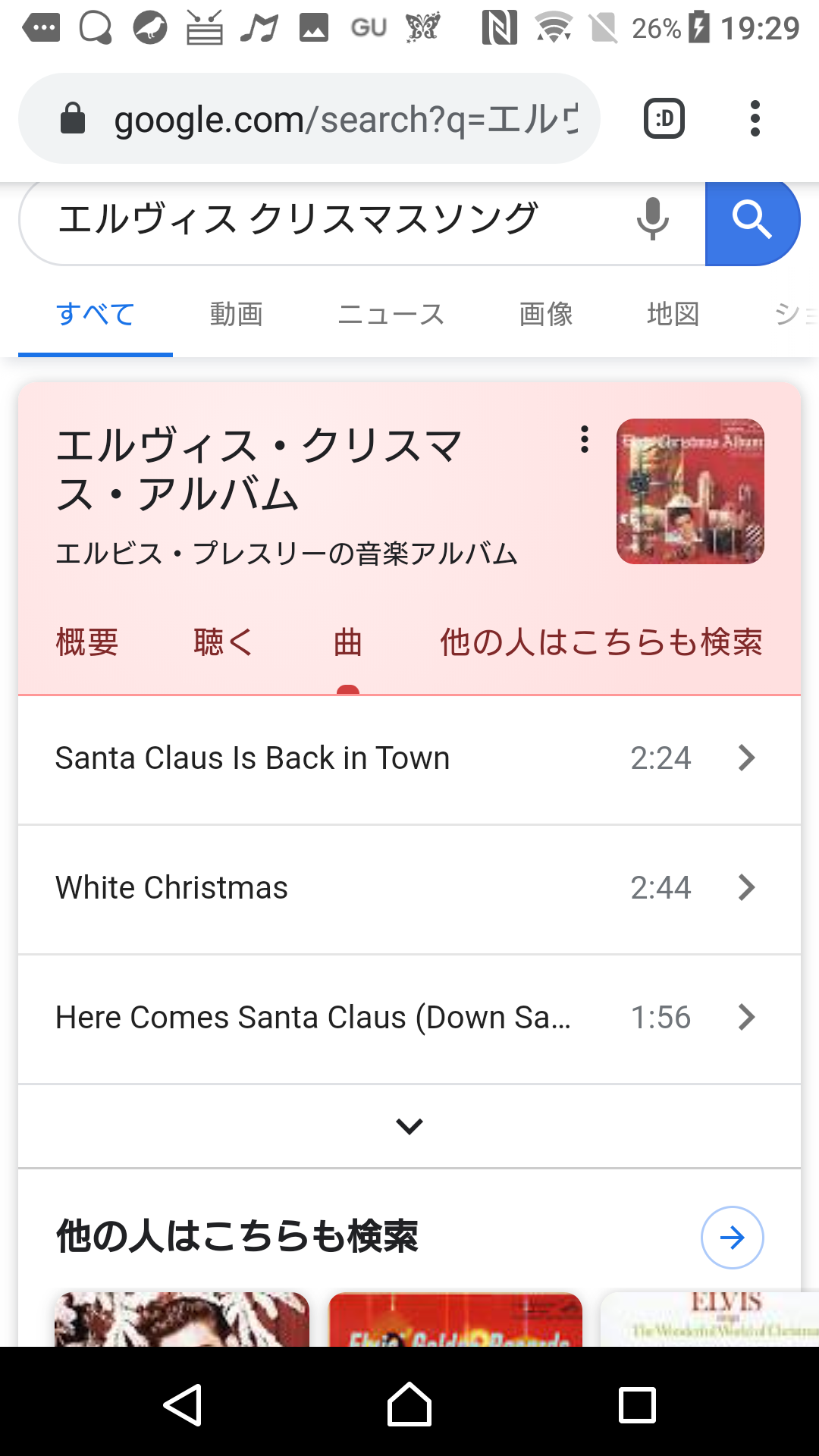Open the Elvis Christmas Album cover image

[x=690, y=491]
